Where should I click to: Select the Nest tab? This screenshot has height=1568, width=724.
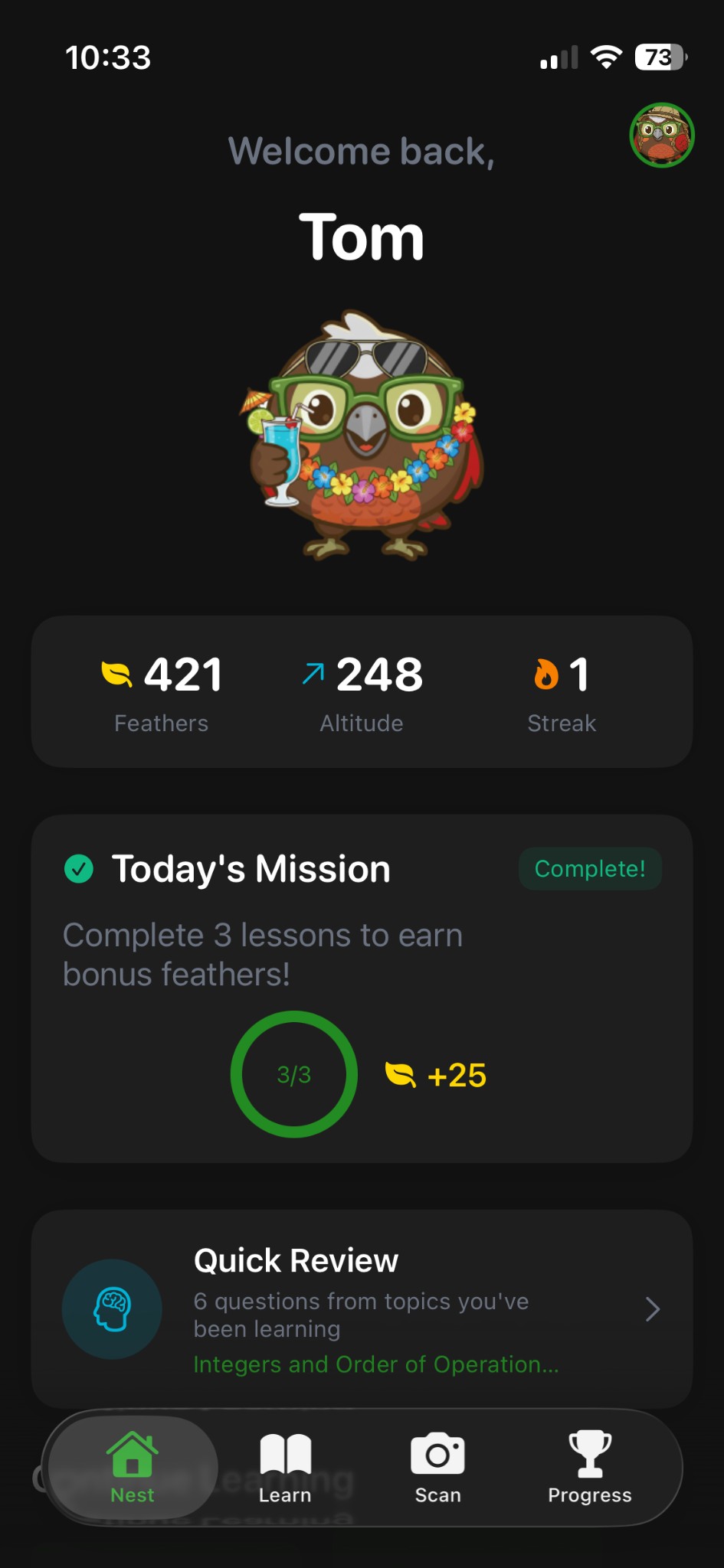133,1468
